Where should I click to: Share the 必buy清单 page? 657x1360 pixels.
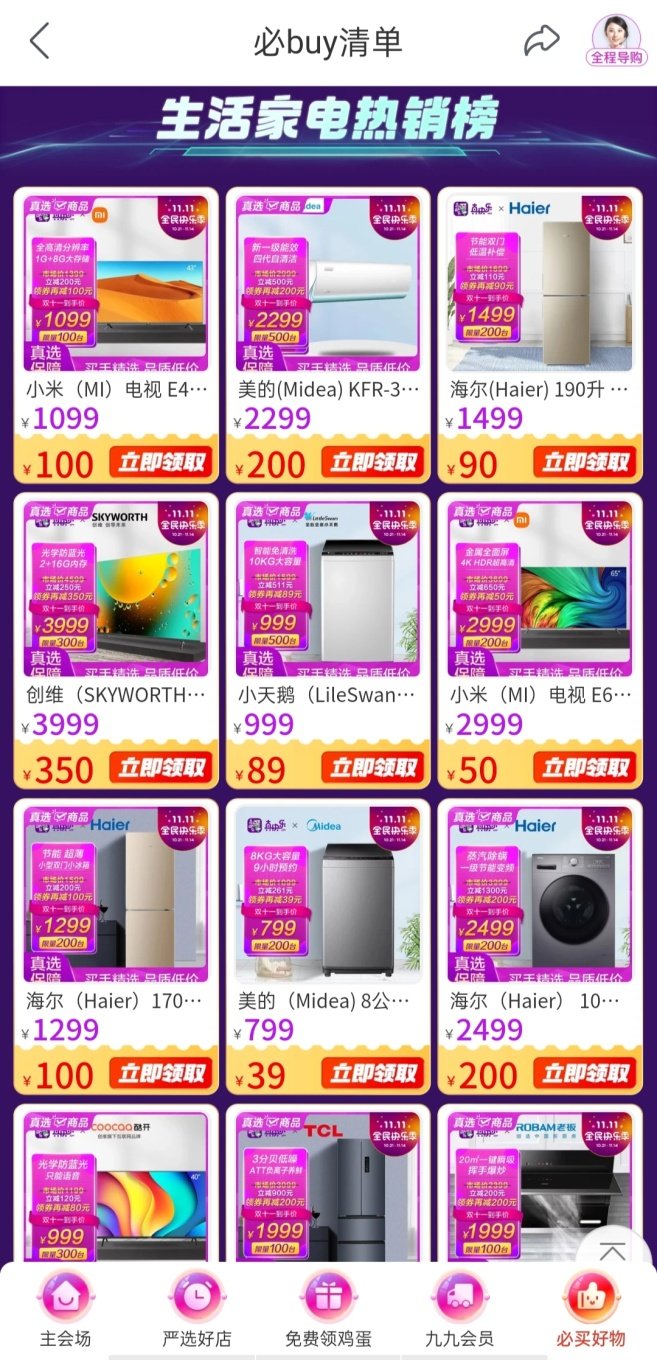pyautogui.click(x=541, y=41)
